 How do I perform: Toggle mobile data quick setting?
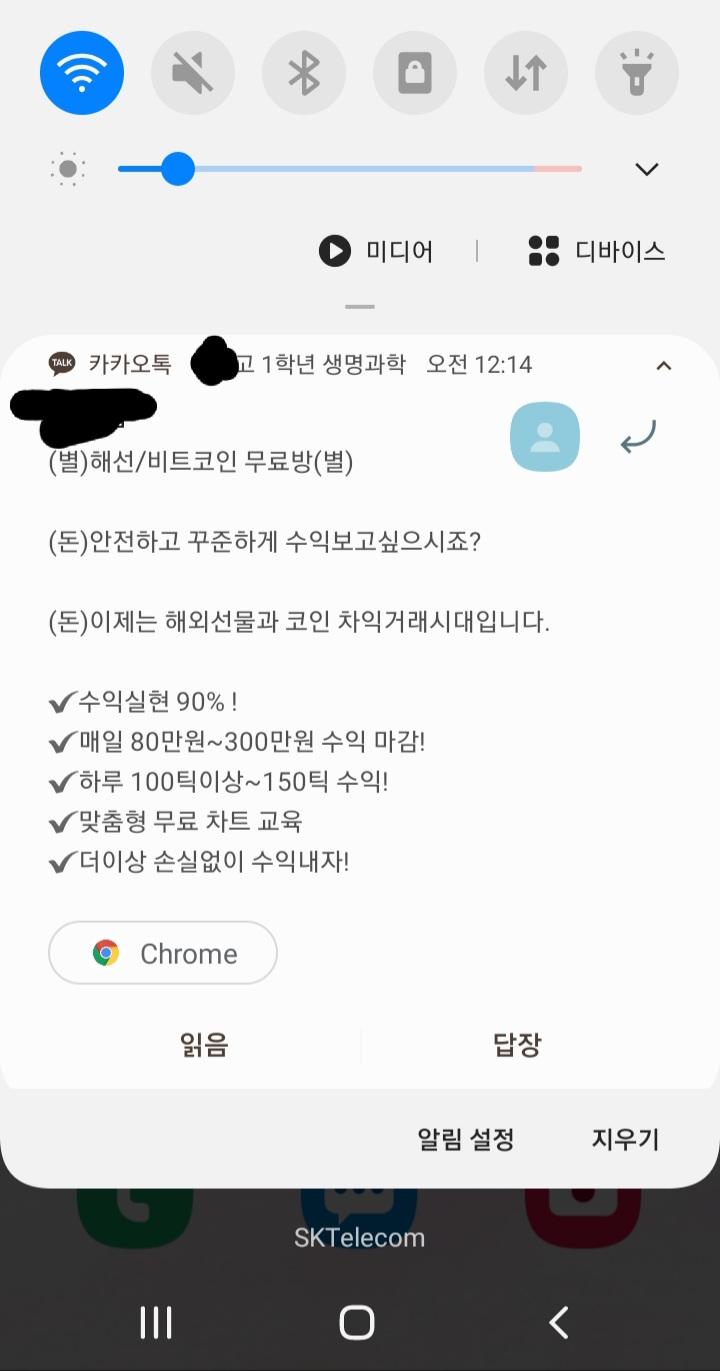click(x=526, y=73)
